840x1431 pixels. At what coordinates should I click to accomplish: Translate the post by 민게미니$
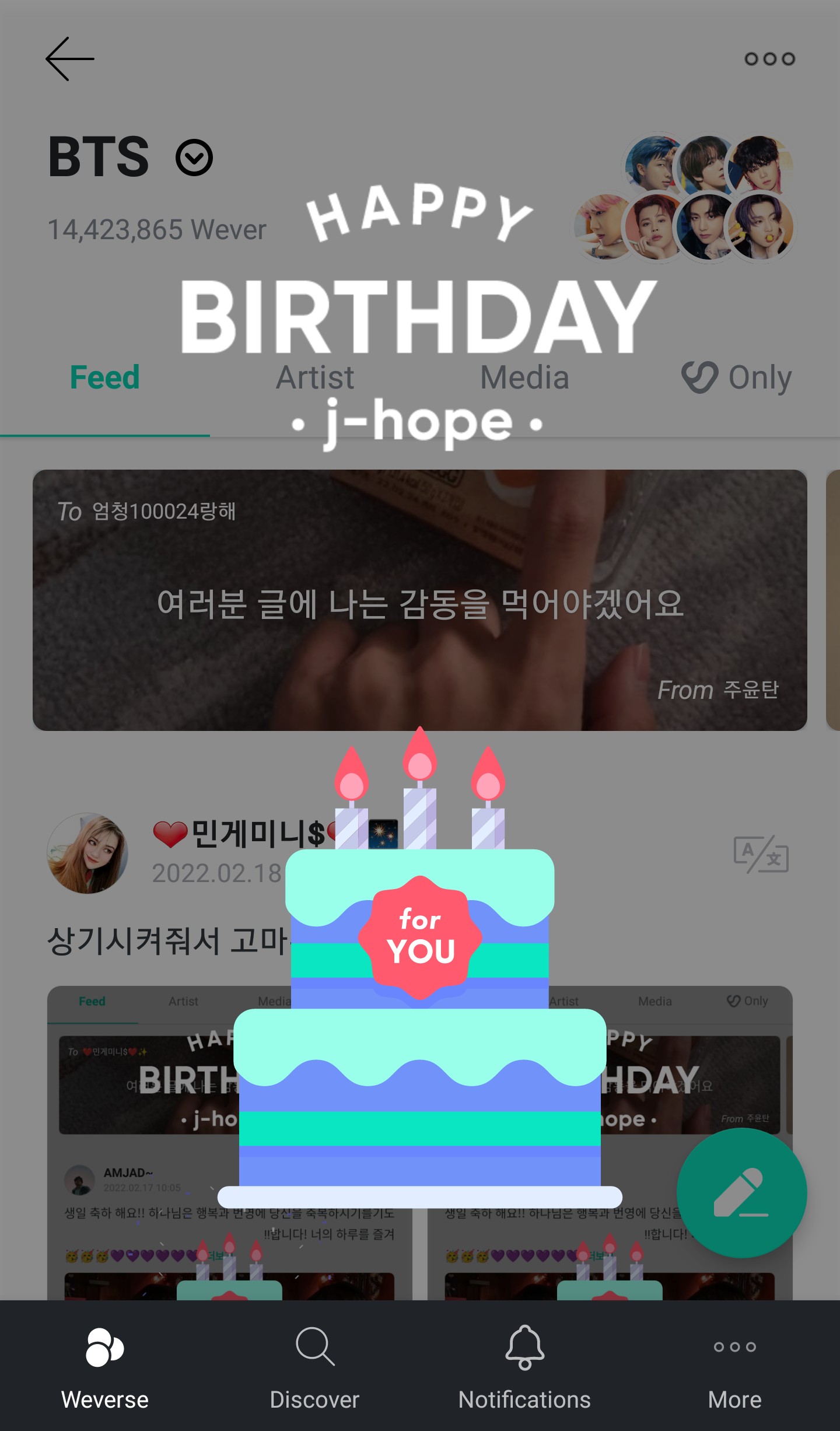(761, 855)
